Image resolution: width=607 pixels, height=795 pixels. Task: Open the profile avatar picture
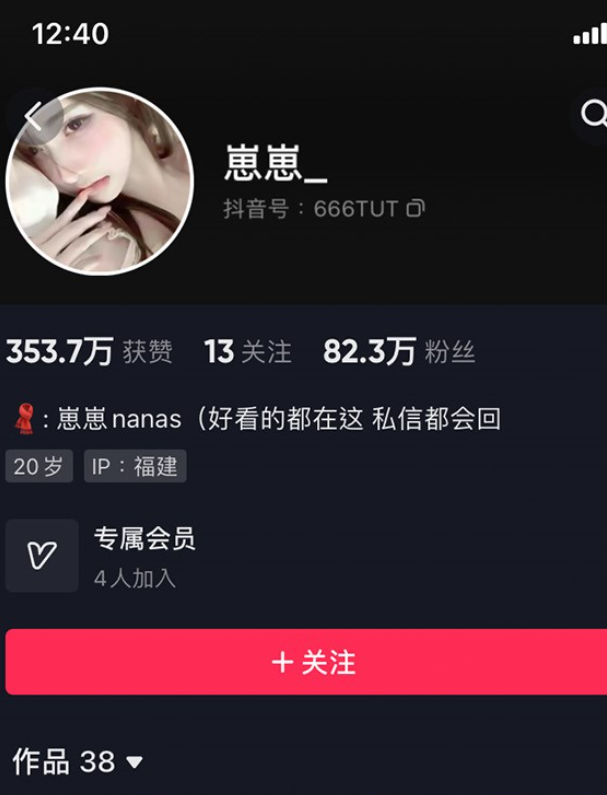[100, 182]
